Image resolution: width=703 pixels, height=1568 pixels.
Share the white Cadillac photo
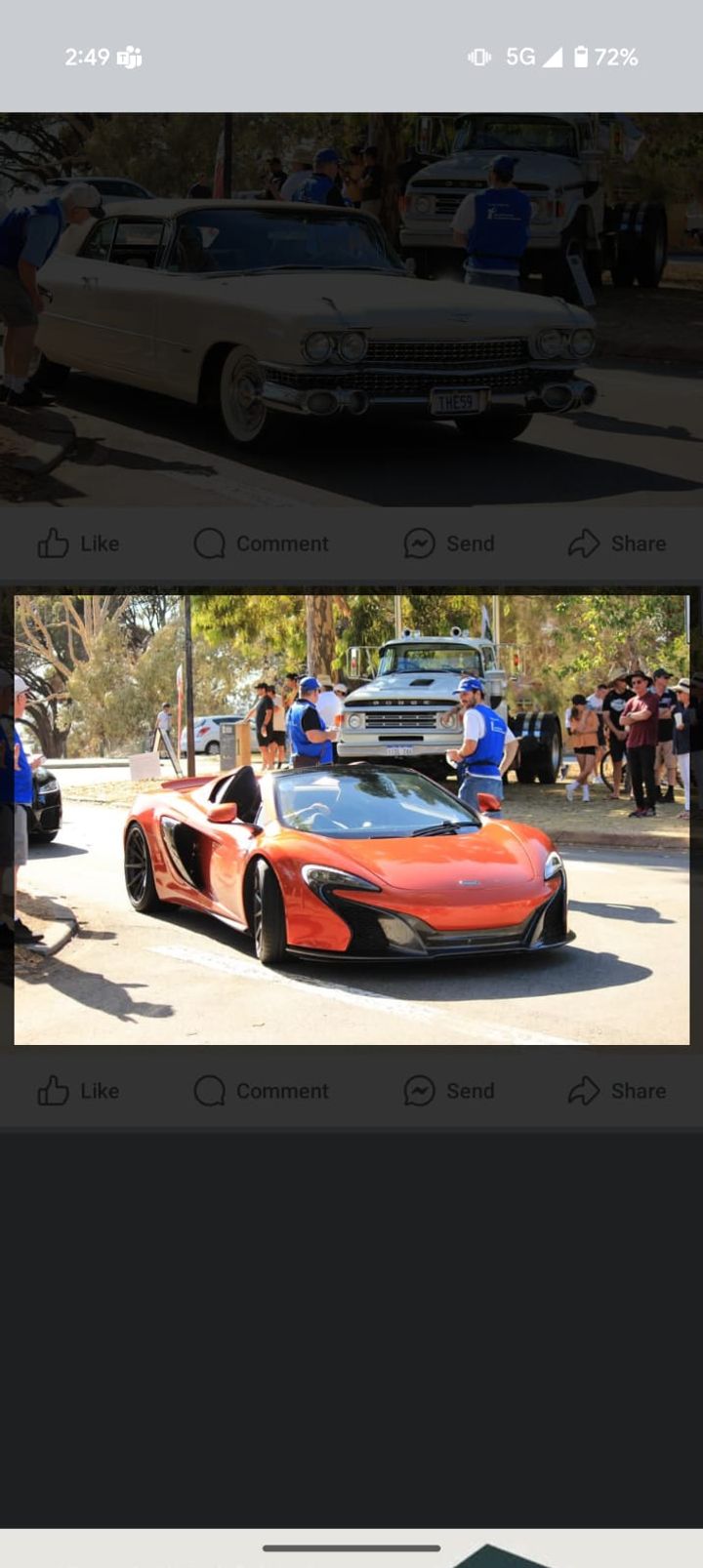617,543
